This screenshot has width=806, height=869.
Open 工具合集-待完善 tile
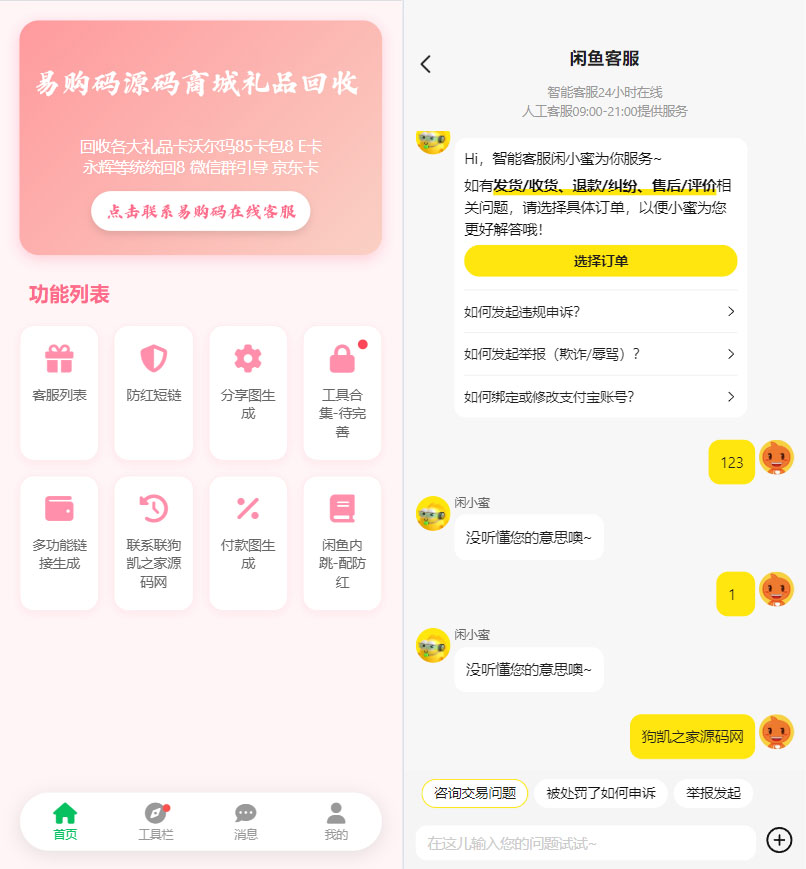342,392
